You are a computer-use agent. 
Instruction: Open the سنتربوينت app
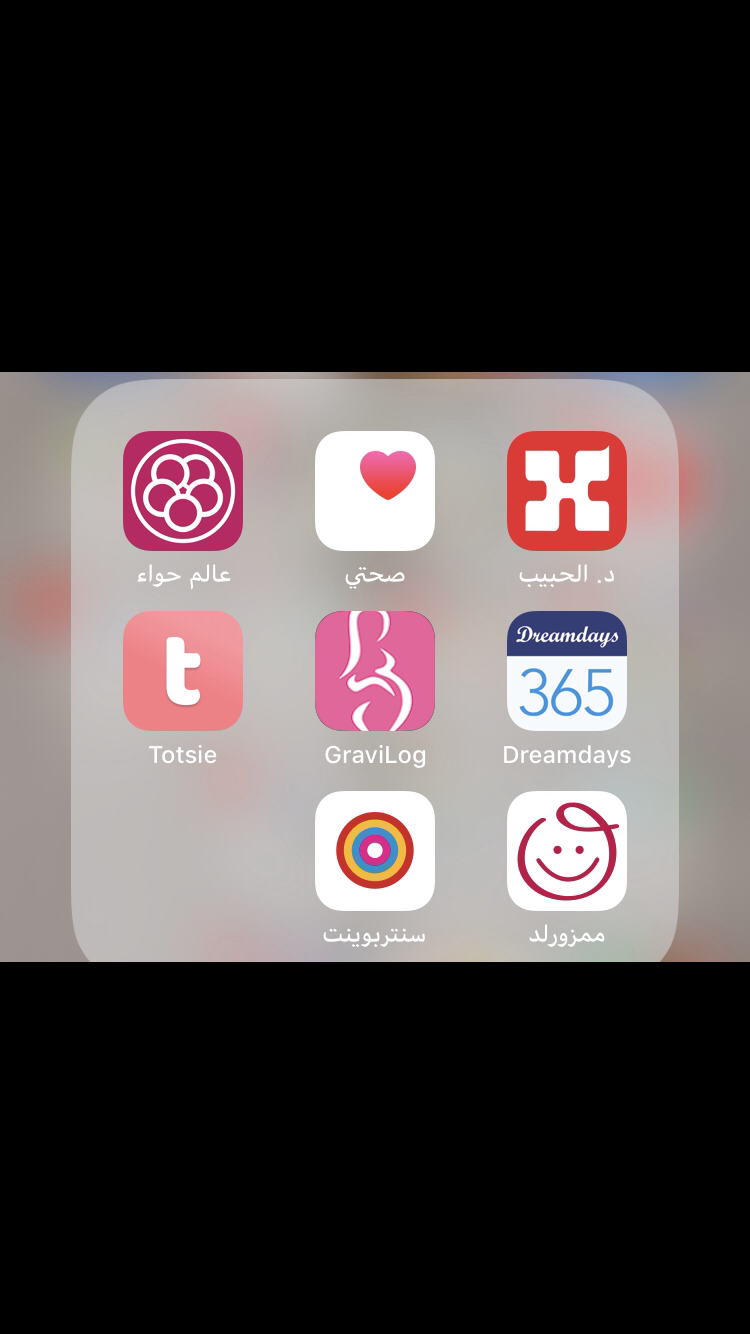(375, 851)
